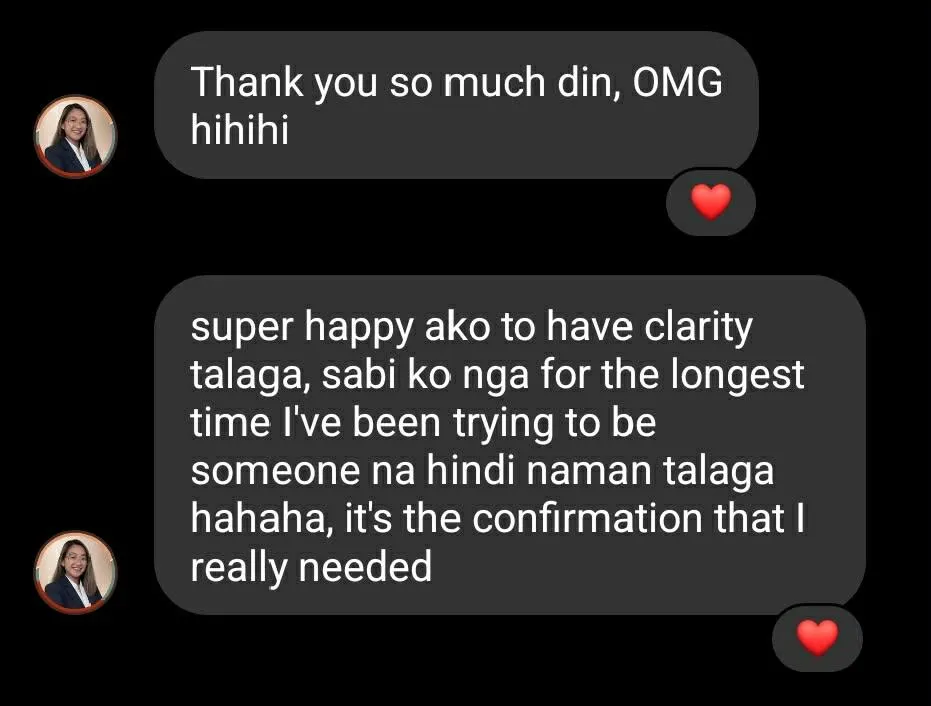This screenshot has height=706, width=931.
Task: Open sender's profile photo beside "Thank you so much" message
Action: 75,137
